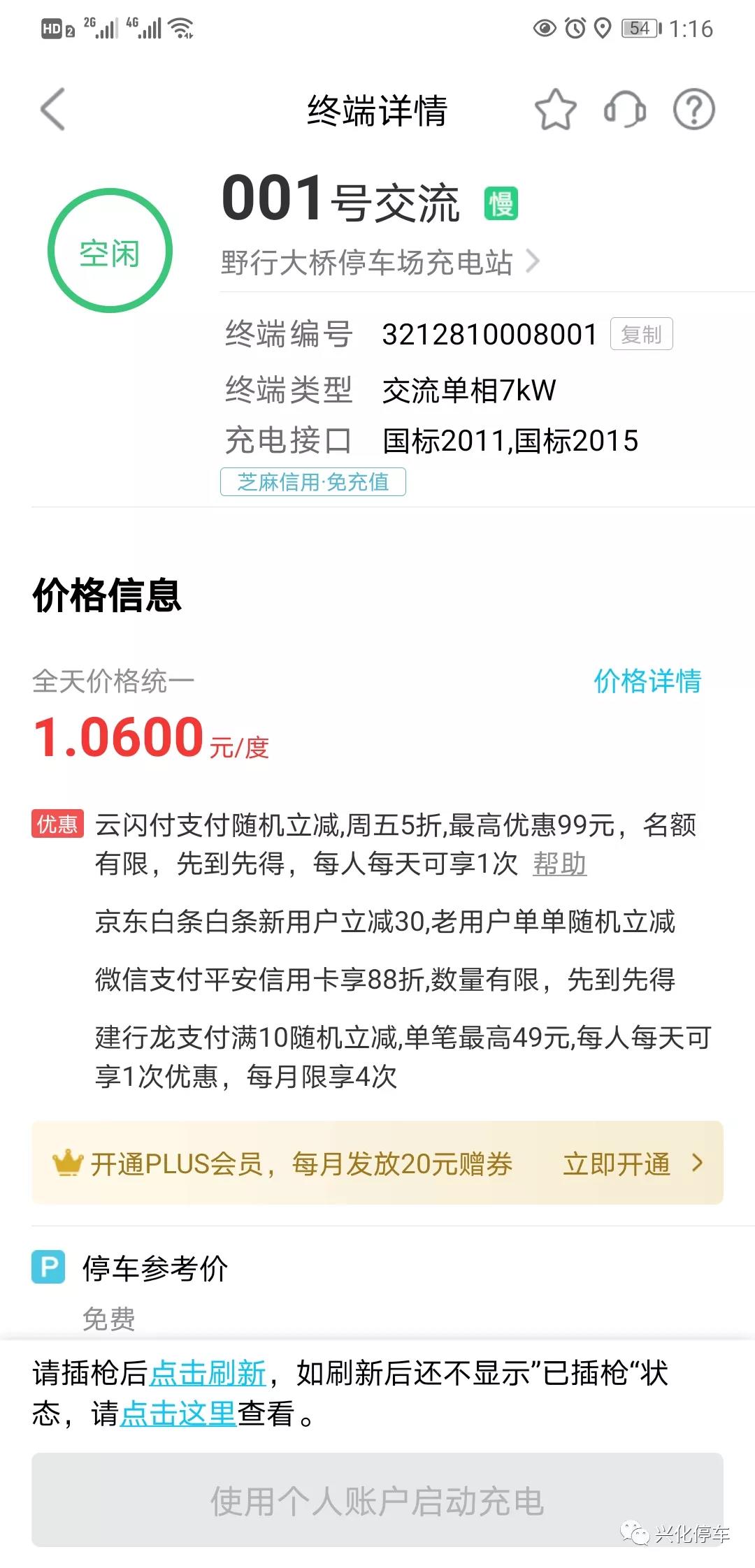755x1568 pixels.
Task: Open the help question mark icon
Action: (693, 110)
